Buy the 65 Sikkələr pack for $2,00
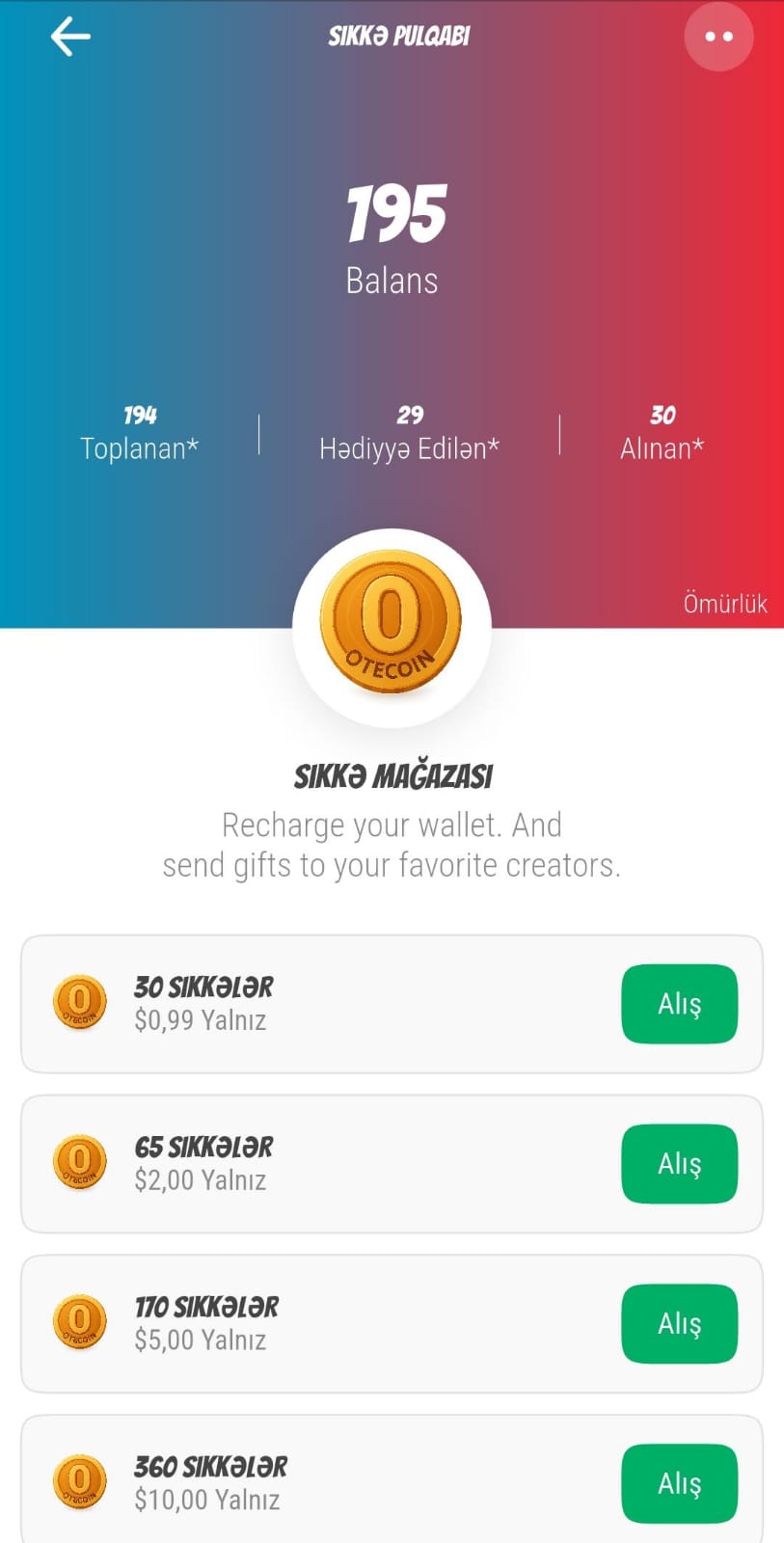The width and height of the screenshot is (784, 1543). [679, 1164]
